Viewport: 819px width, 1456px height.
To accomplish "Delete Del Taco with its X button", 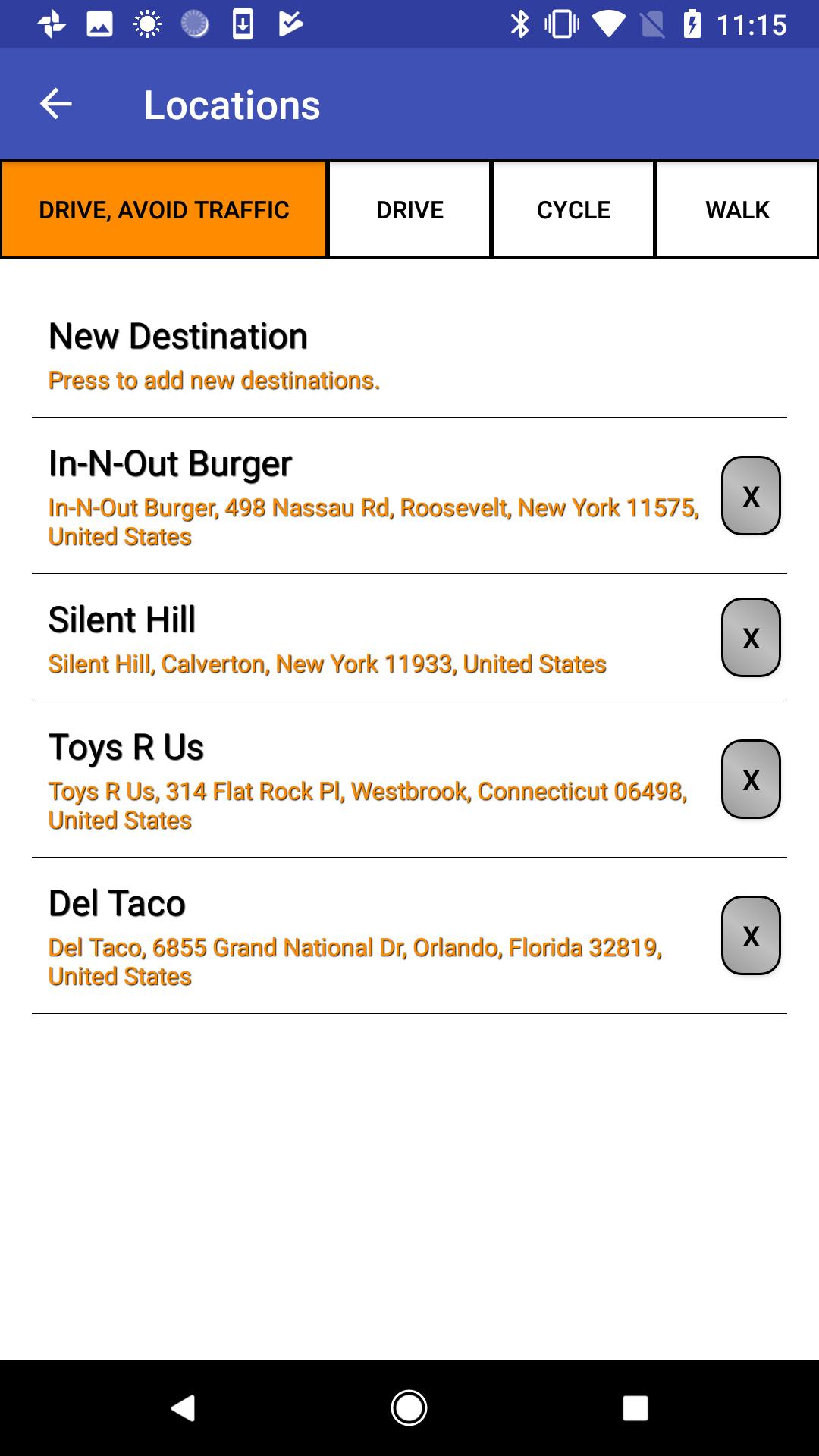I will click(751, 936).
